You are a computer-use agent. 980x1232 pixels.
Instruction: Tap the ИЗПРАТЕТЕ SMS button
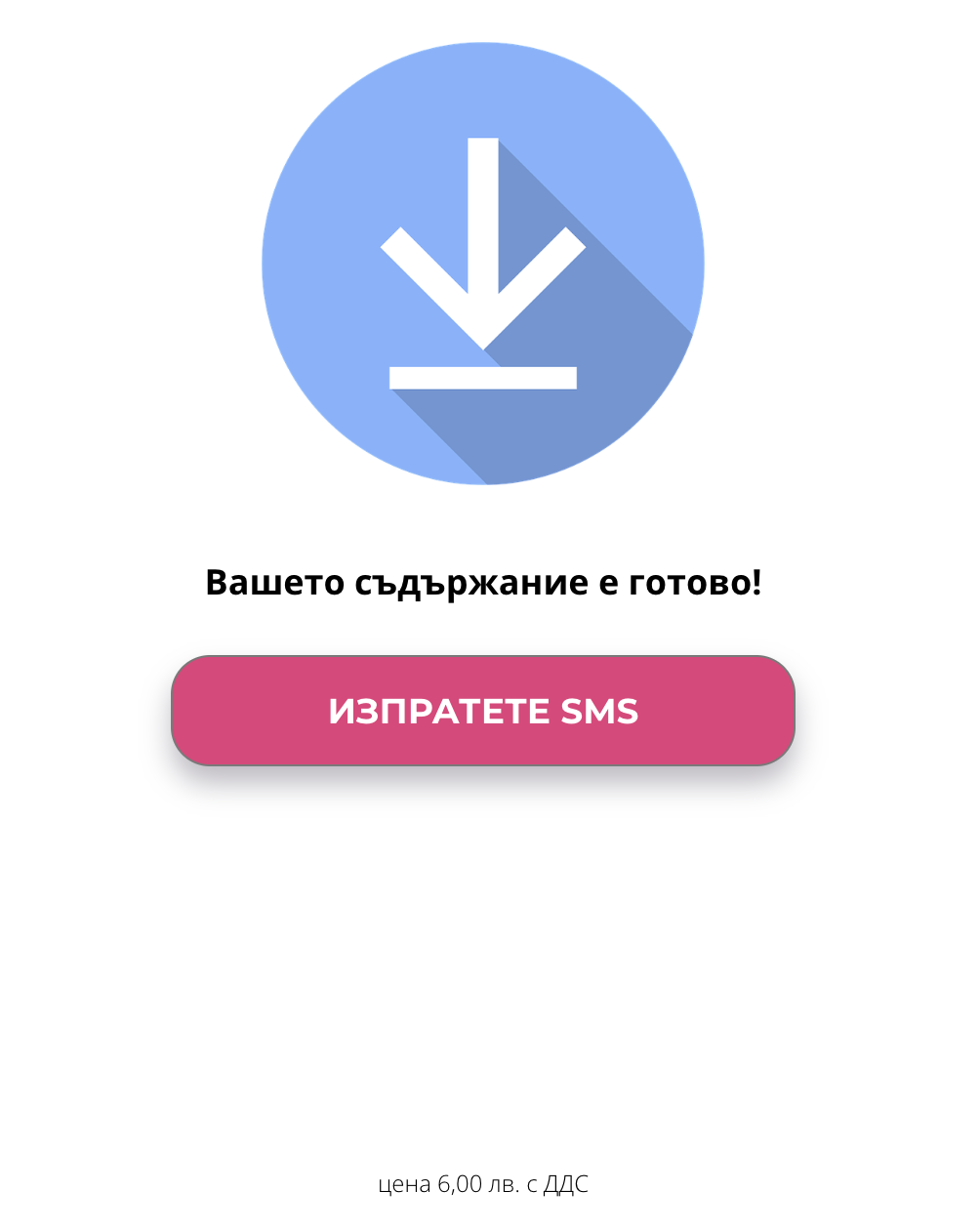(483, 711)
